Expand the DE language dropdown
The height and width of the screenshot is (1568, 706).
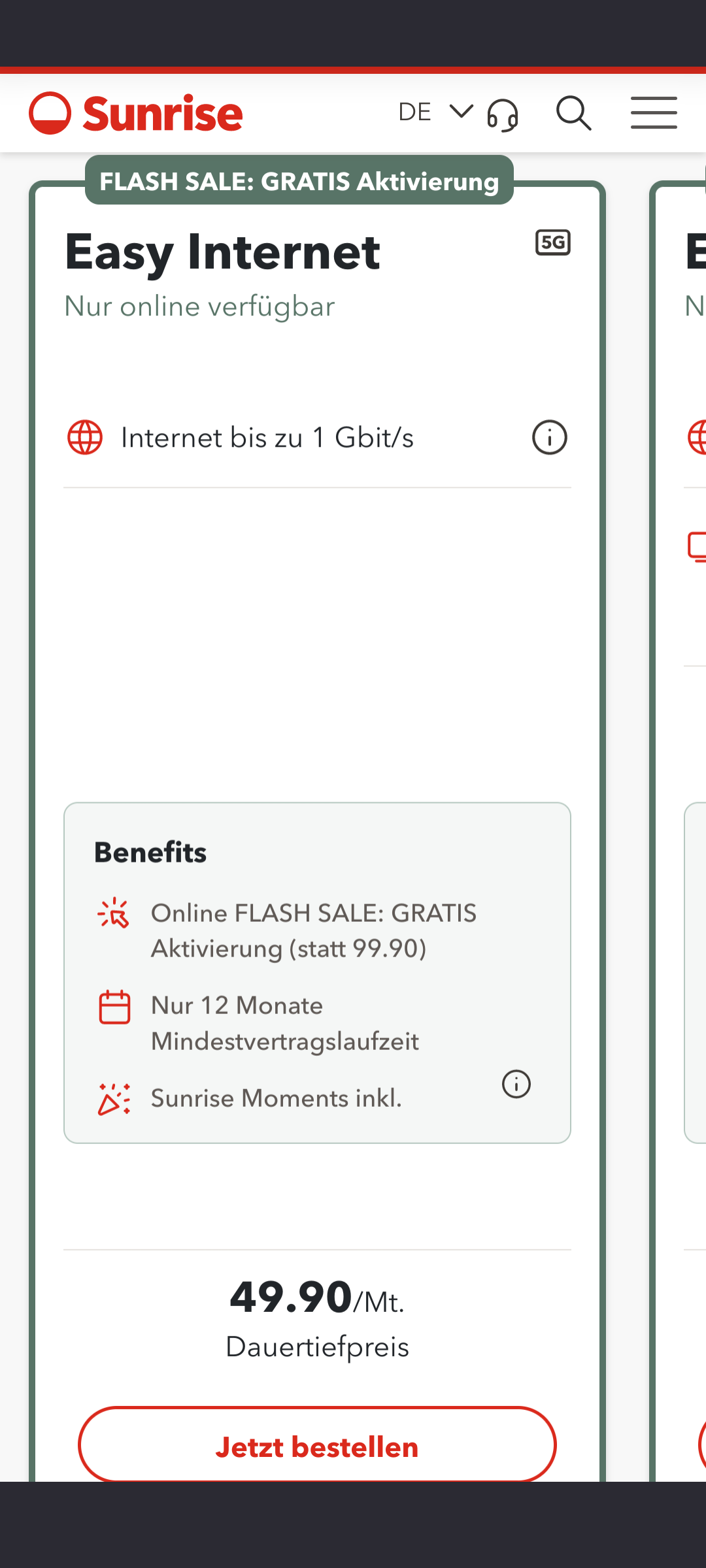pyautogui.click(x=434, y=112)
